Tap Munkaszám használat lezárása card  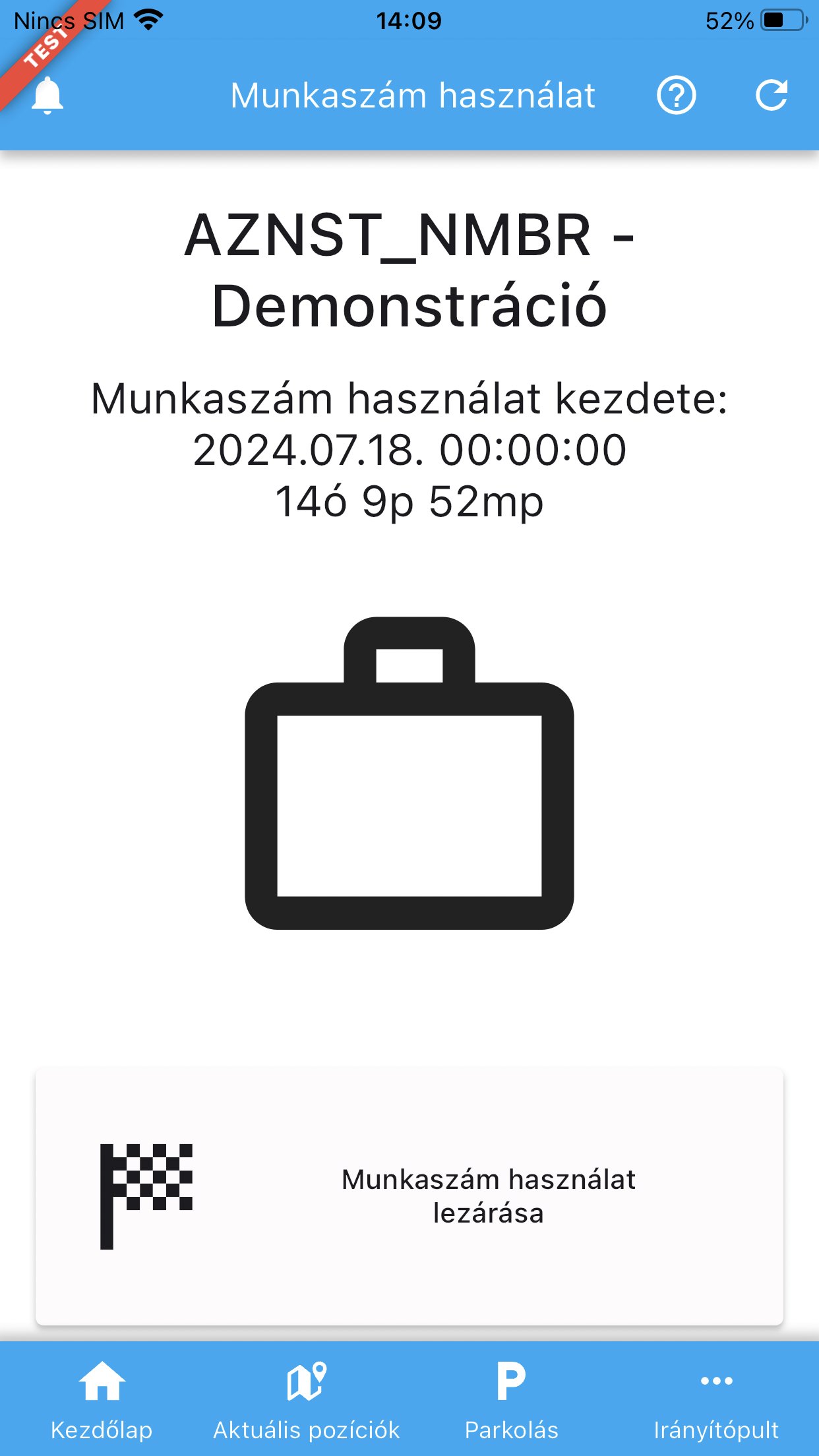coord(409,1196)
